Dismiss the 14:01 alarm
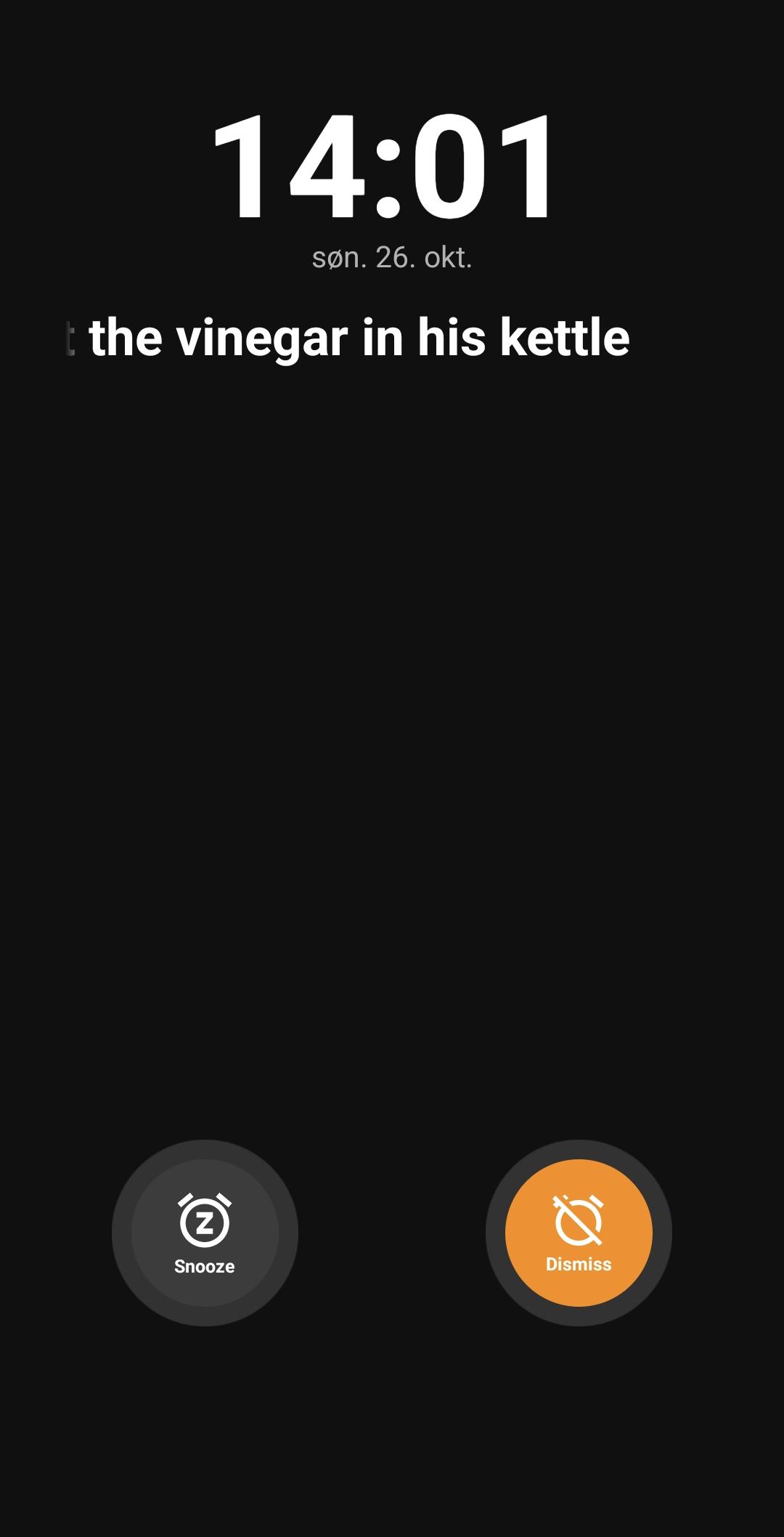784x1537 pixels. 579,1233
